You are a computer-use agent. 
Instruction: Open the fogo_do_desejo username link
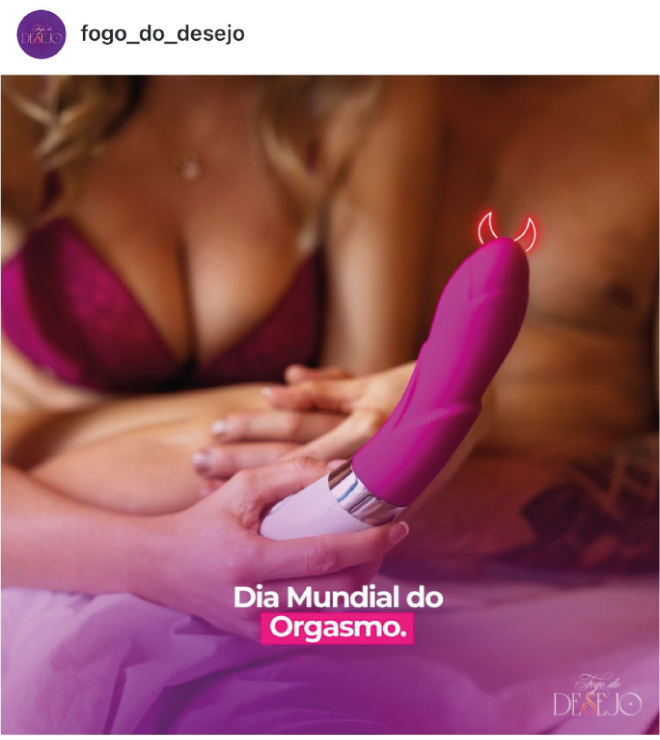tap(162, 34)
